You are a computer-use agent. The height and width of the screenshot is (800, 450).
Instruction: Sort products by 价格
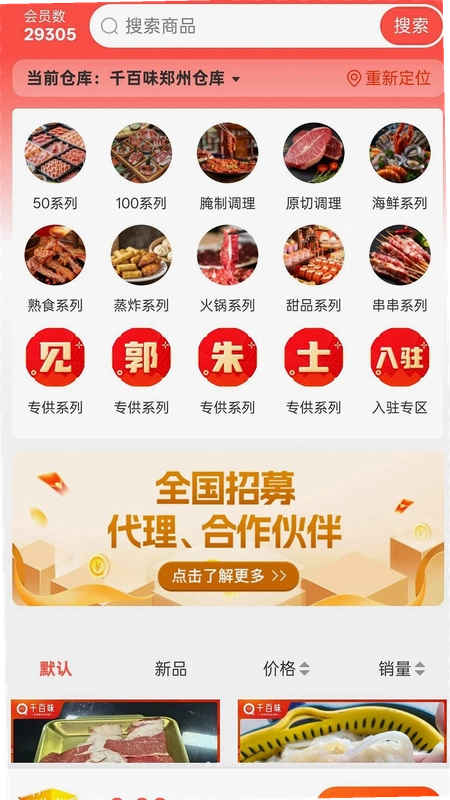(x=286, y=668)
